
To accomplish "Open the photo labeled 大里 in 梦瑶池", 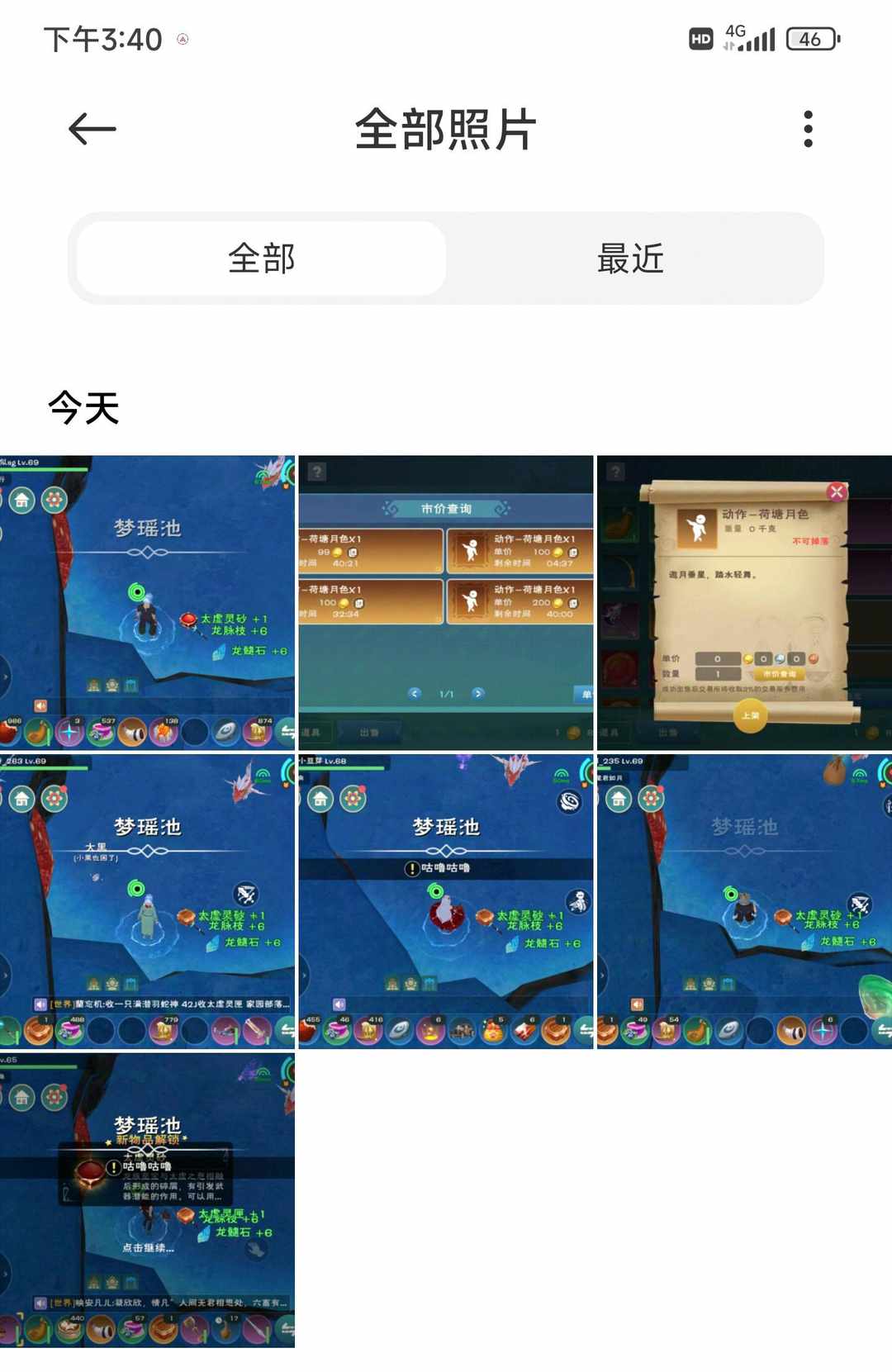I will [147, 901].
